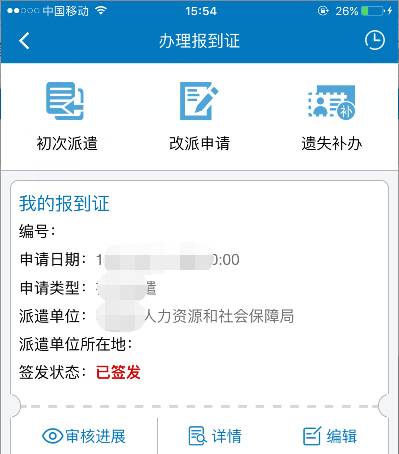Image resolution: width=399 pixels, height=454 pixels.
Task: Open 详情 details of my certificate
Action: (215, 436)
